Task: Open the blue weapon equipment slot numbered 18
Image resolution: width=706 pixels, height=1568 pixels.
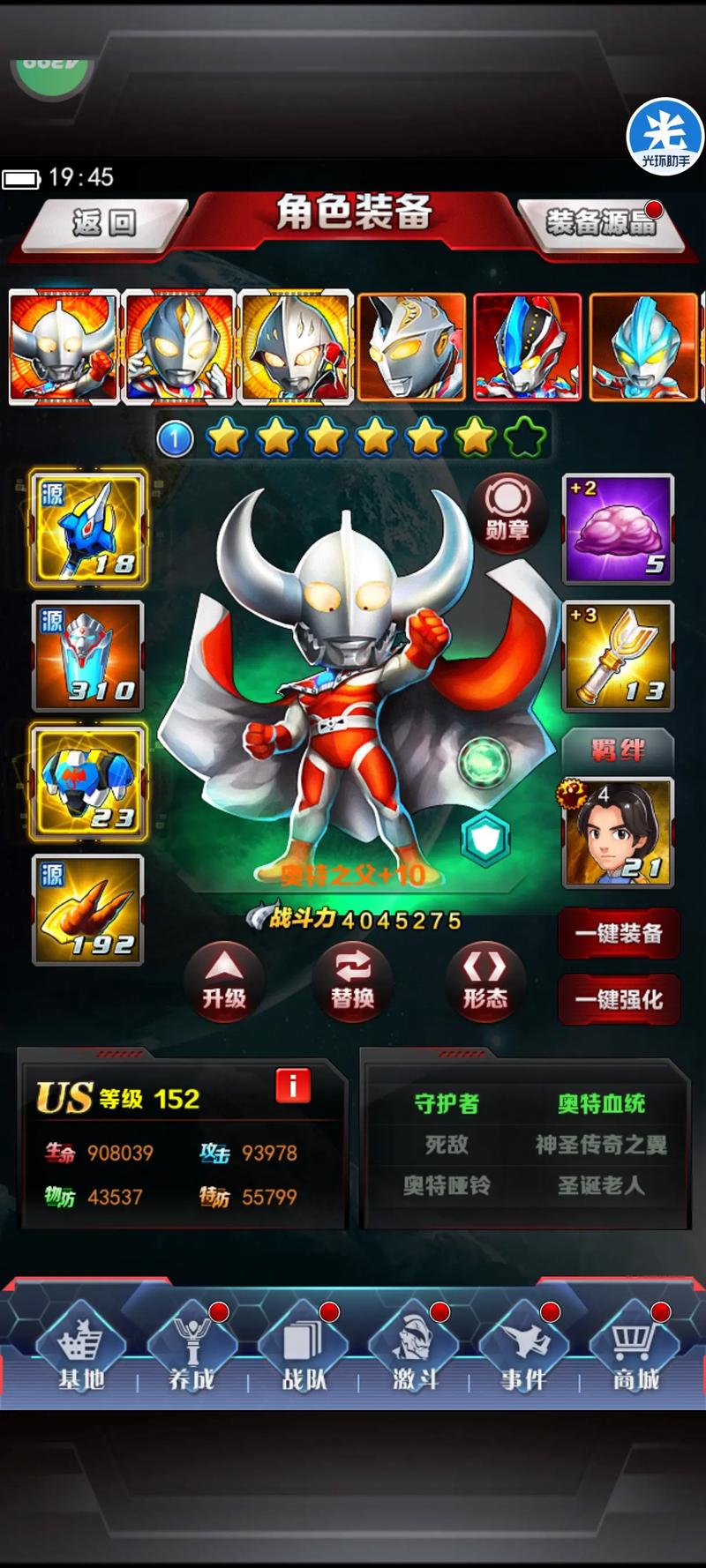Action: tap(88, 528)
